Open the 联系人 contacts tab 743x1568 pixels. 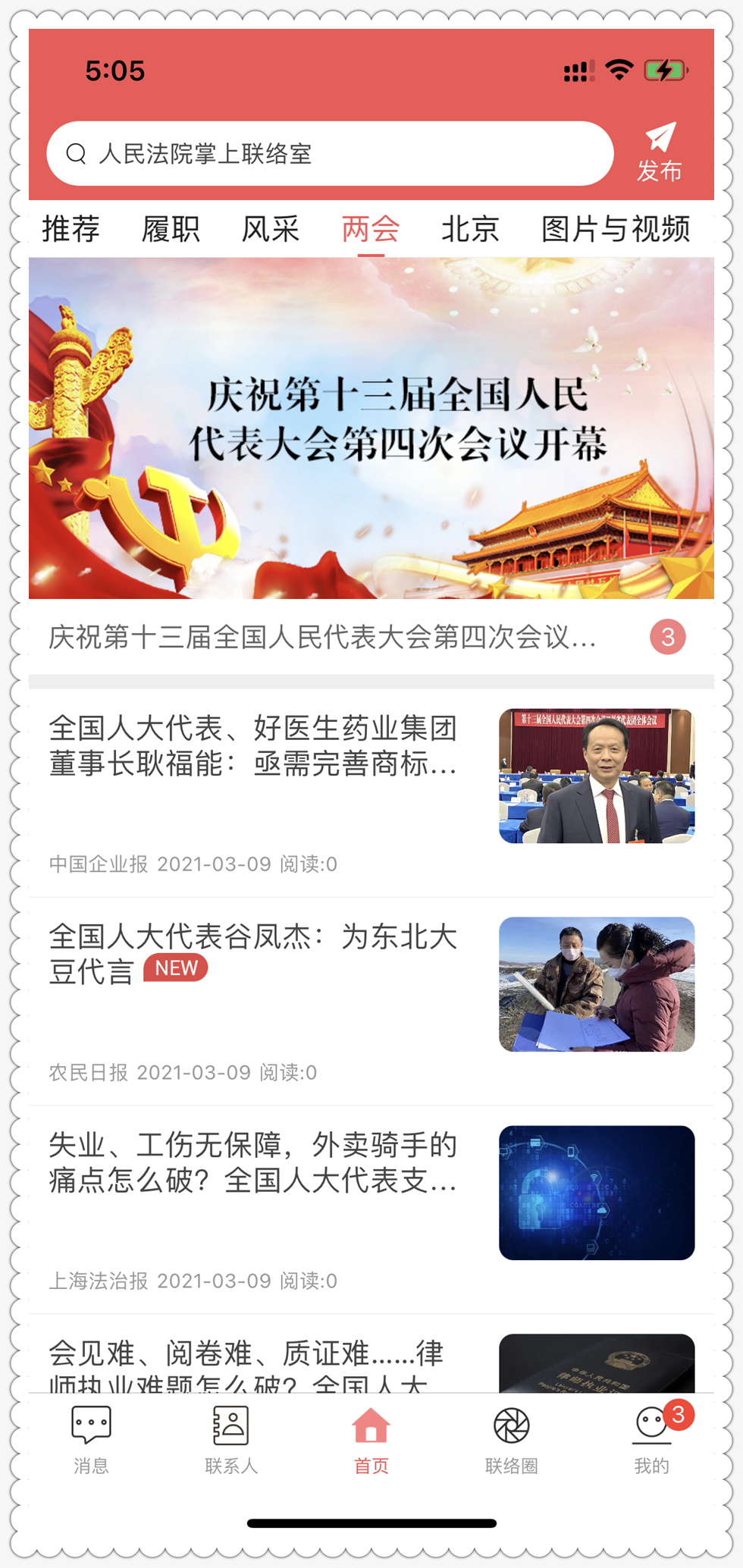[231, 1439]
